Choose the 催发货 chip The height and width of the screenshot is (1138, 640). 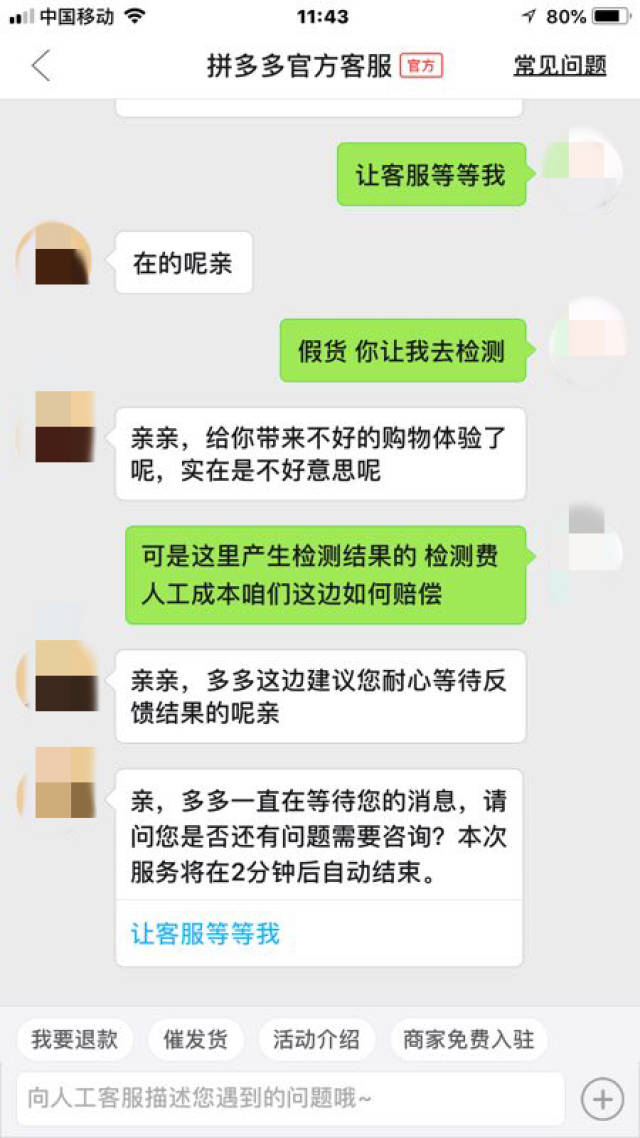[196, 1039]
